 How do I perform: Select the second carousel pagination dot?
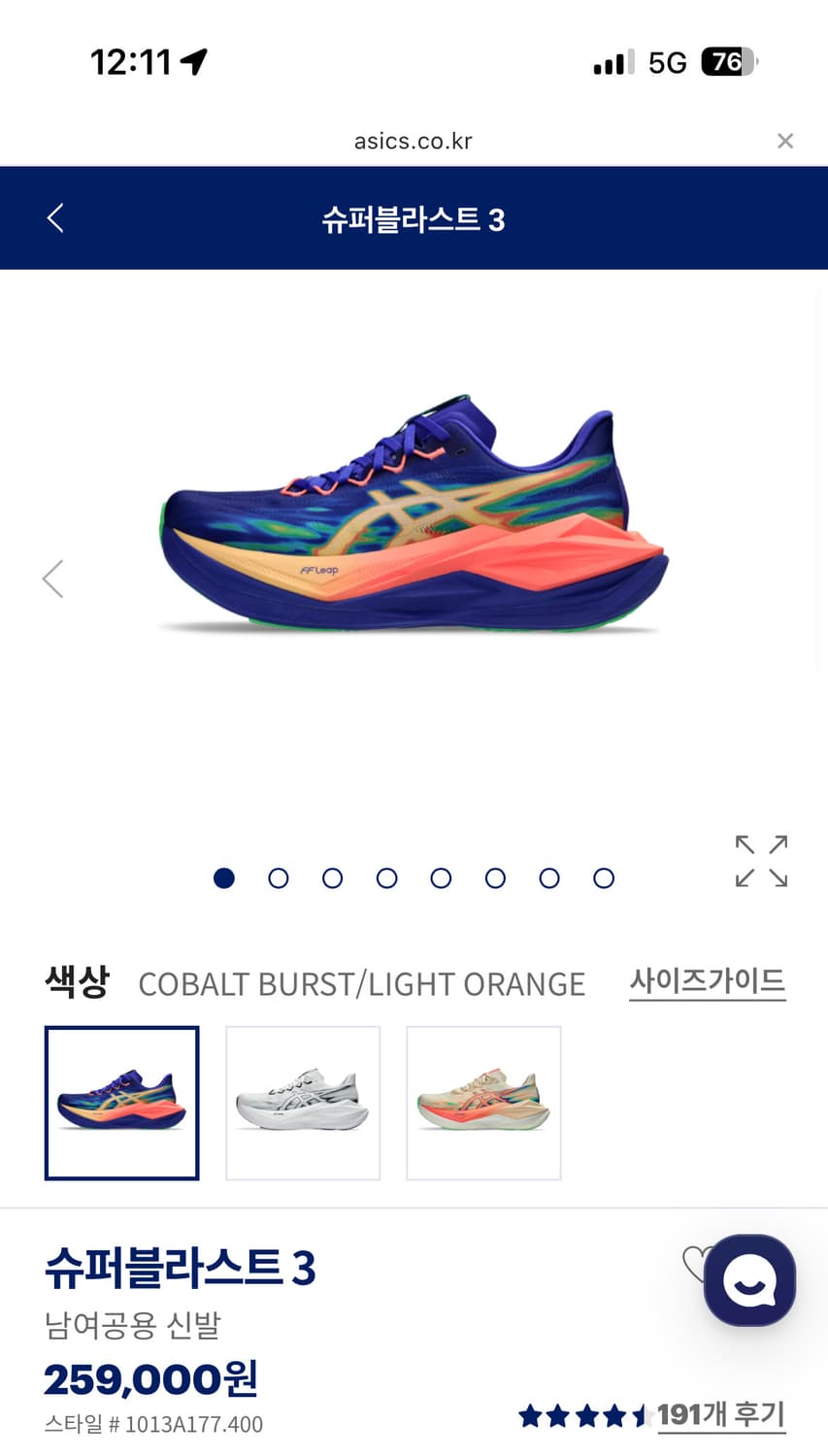[x=279, y=878]
